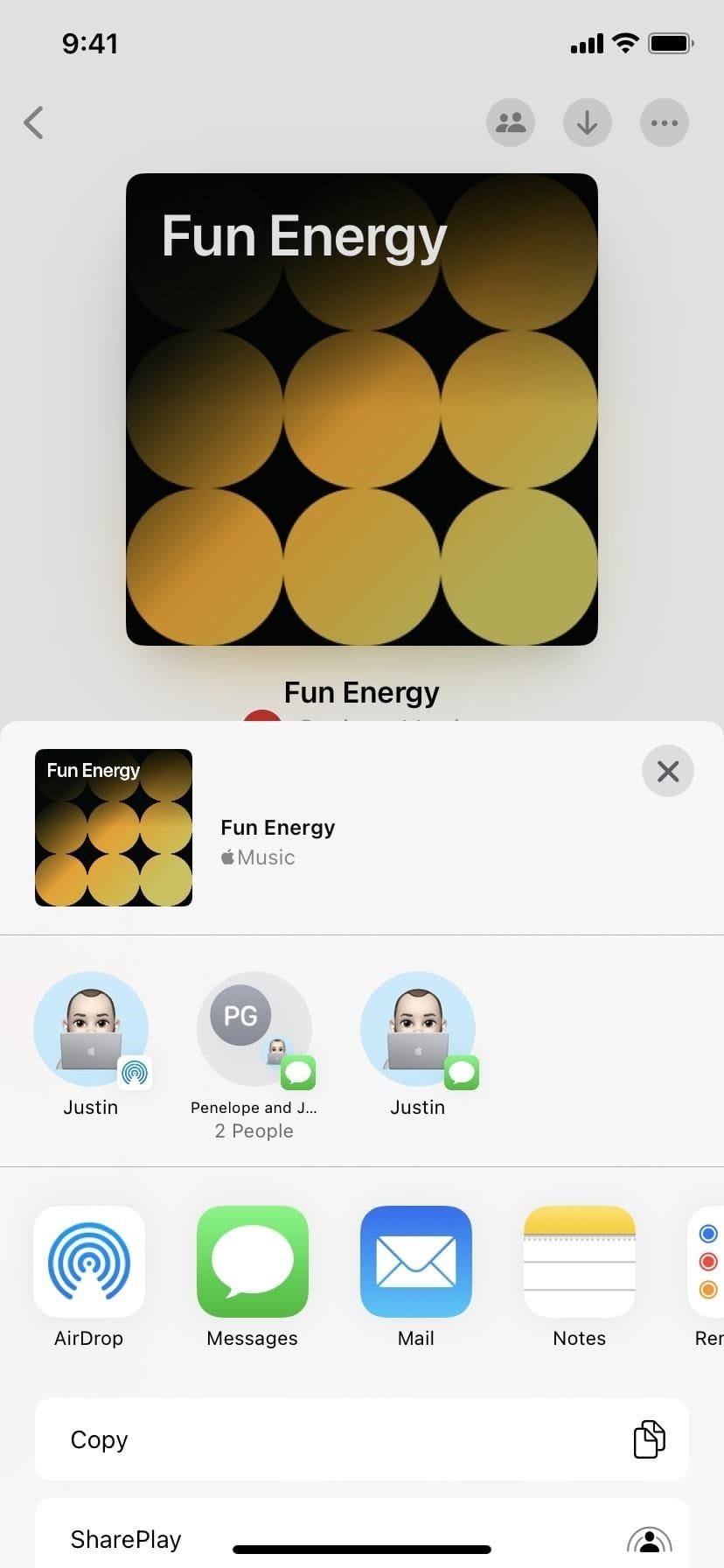The width and height of the screenshot is (724, 1568).
Task: Go back from Fun Energy playlist
Action: (34, 122)
